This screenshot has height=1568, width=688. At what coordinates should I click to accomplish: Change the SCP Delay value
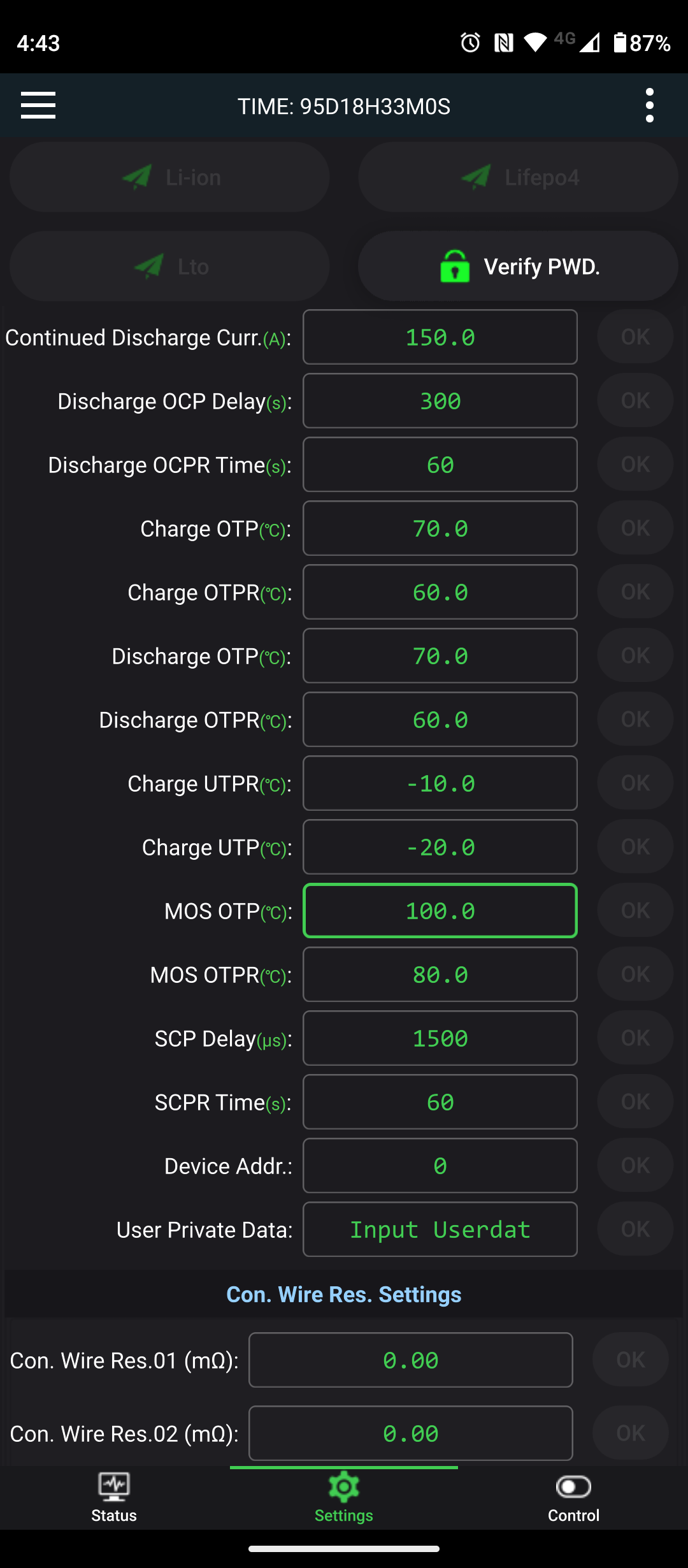(440, 1038)
